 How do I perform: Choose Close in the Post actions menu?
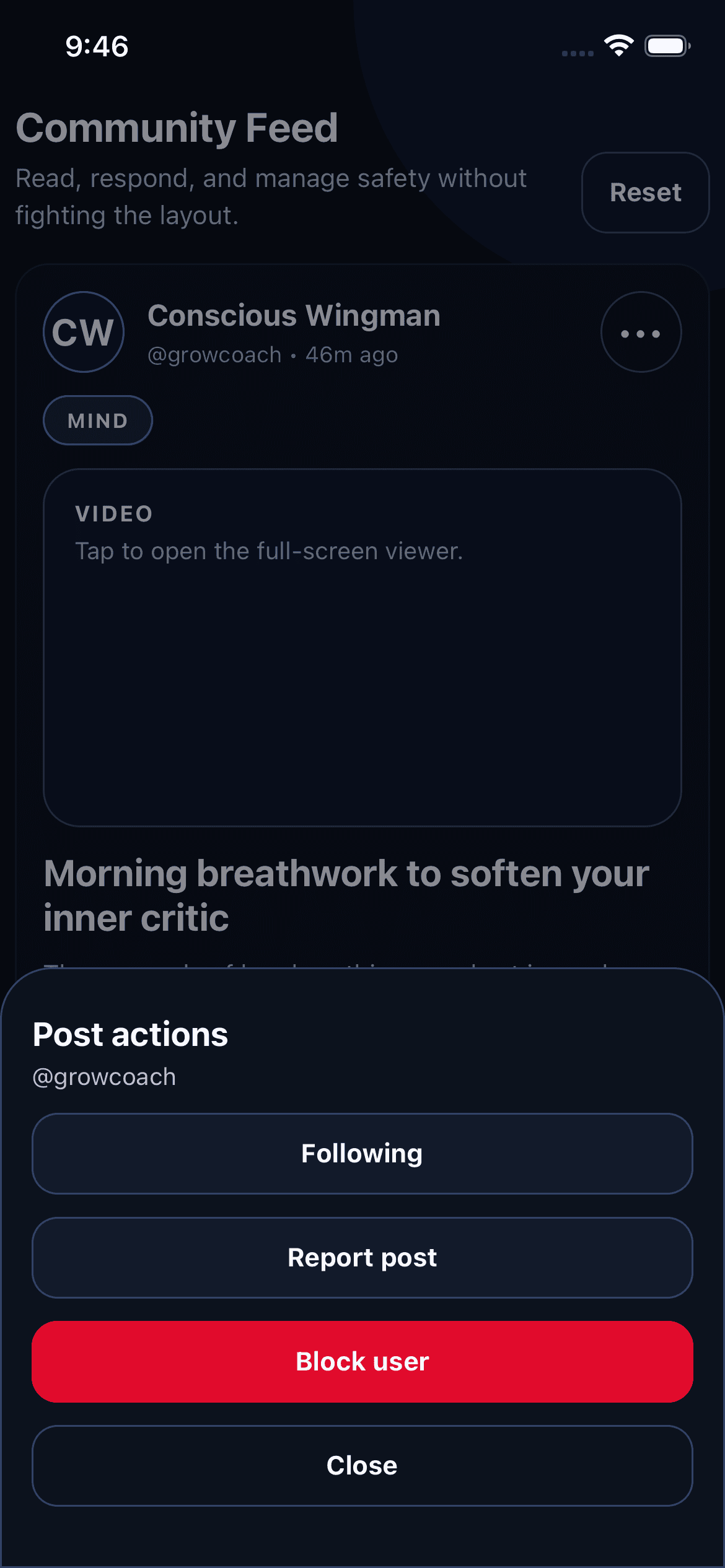tap(362, 1465)
